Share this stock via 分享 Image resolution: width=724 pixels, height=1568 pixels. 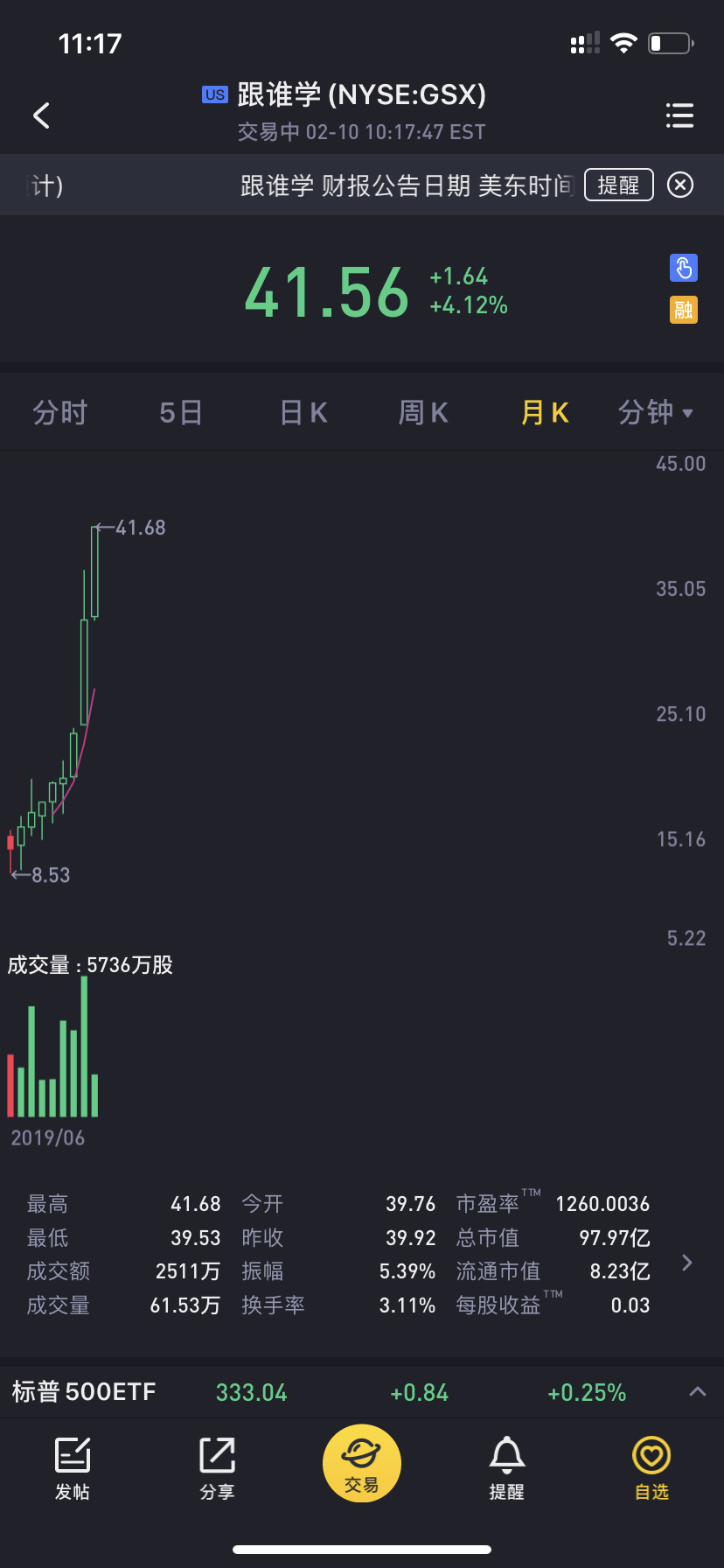pyautogui.click(x=217, y=1468)
